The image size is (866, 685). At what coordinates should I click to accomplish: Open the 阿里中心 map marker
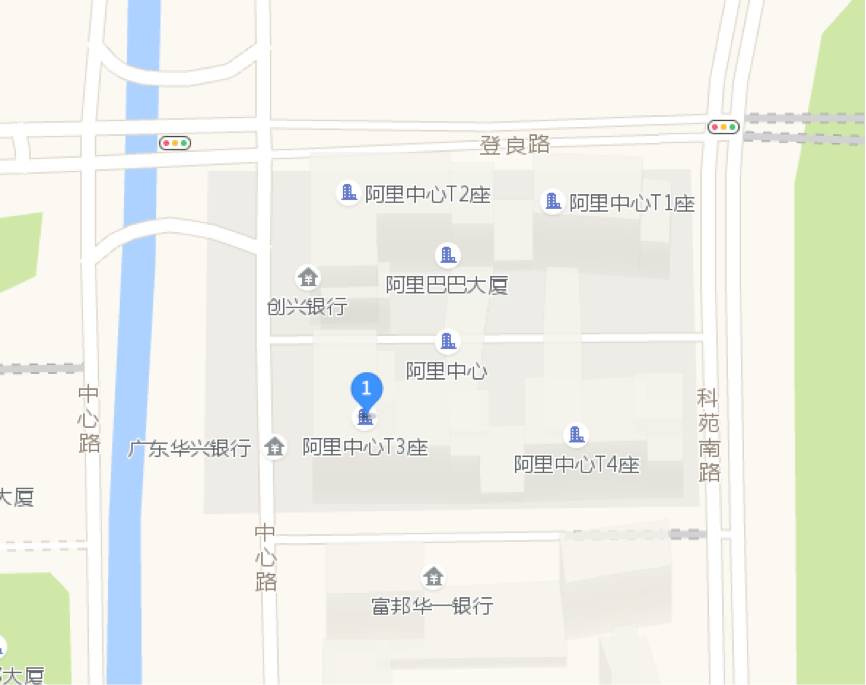(x=448, y=342)
